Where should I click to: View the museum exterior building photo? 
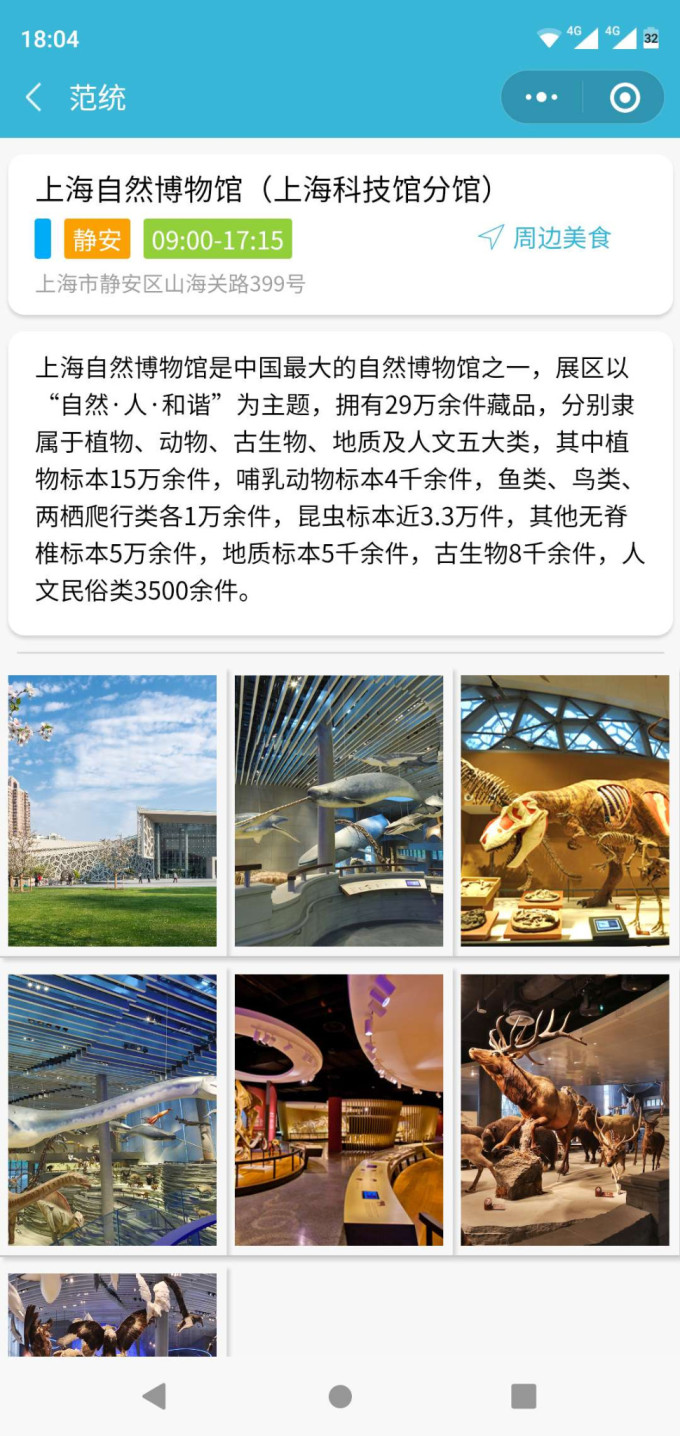112,810
